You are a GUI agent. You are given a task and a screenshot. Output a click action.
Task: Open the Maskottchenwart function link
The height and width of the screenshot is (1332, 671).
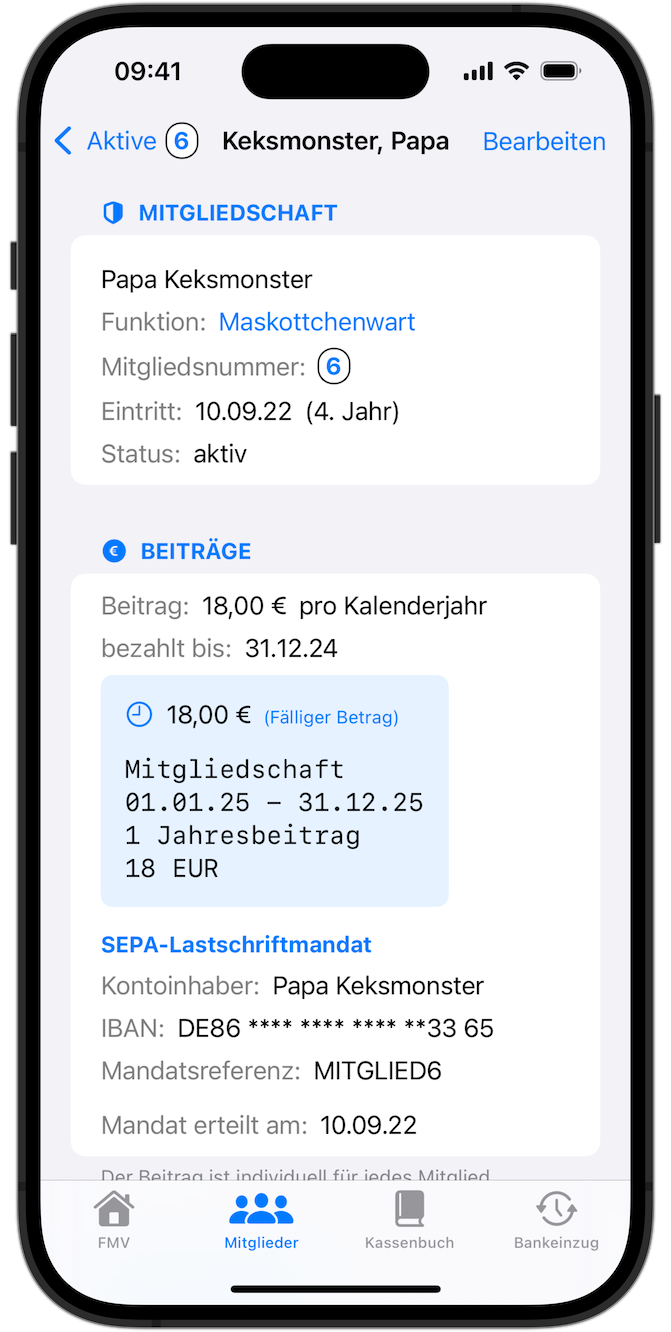point(316,322)
